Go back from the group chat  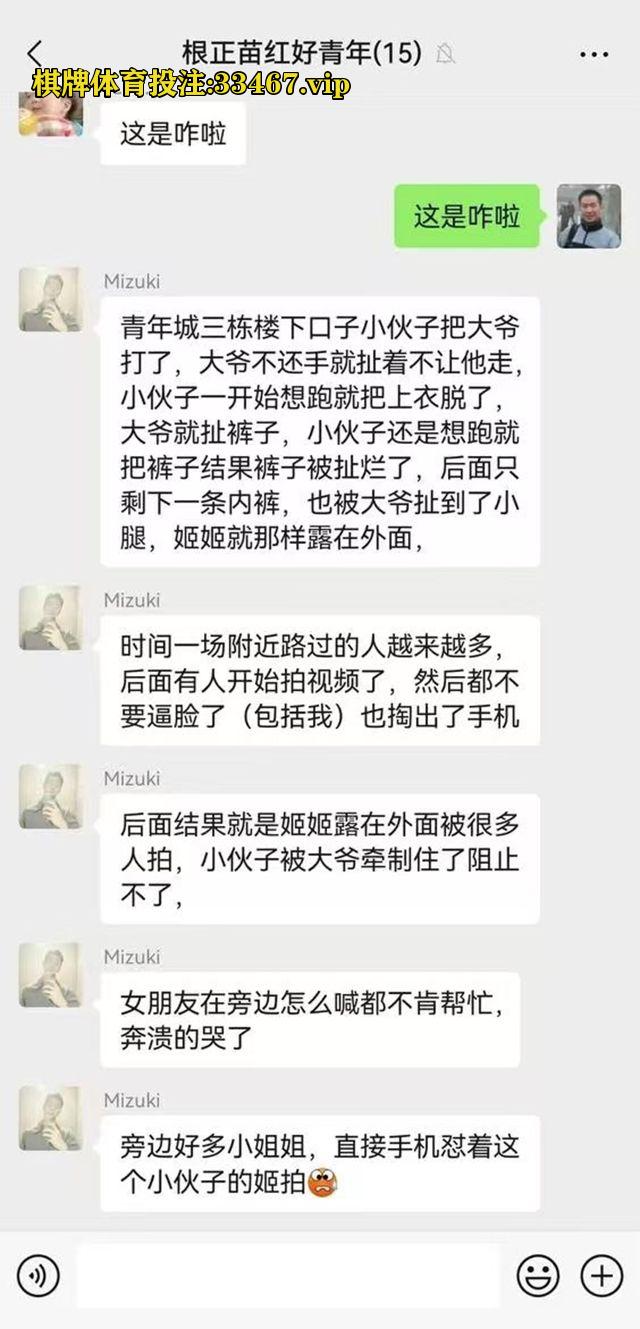[36, 53]
